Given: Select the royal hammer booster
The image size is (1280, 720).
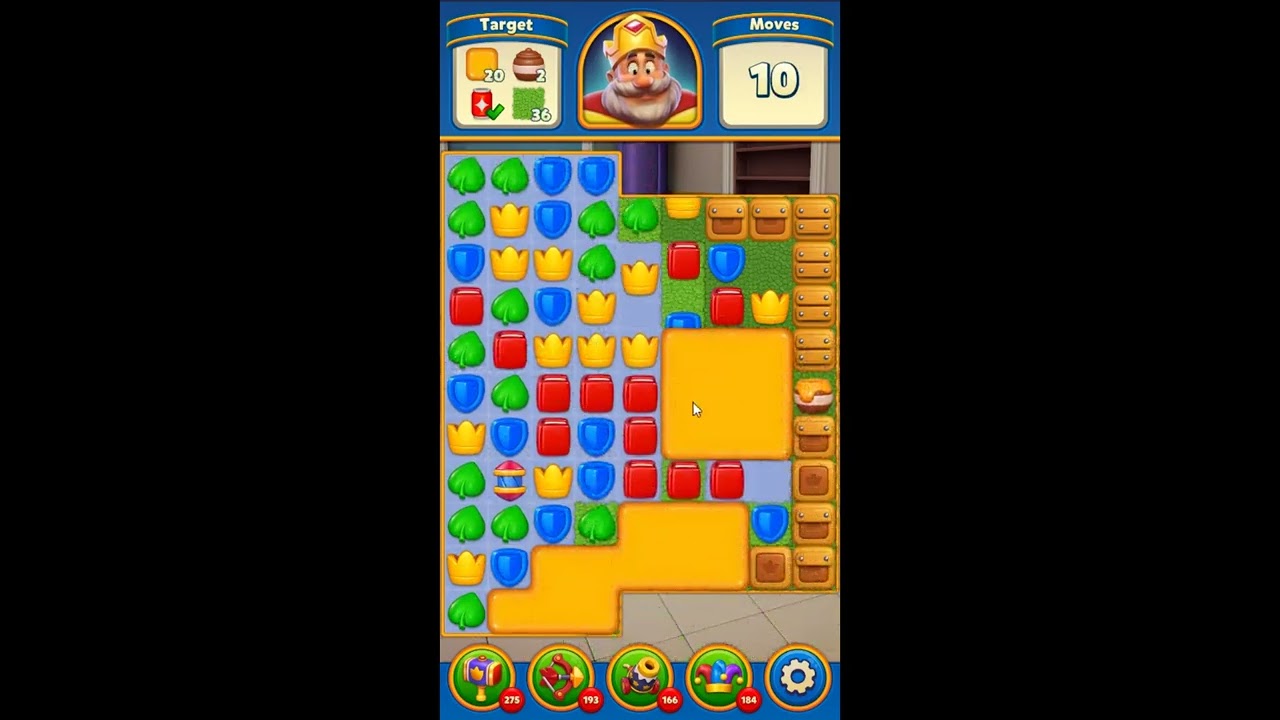Looking at the screenshot, I should (x=482, y=677).
